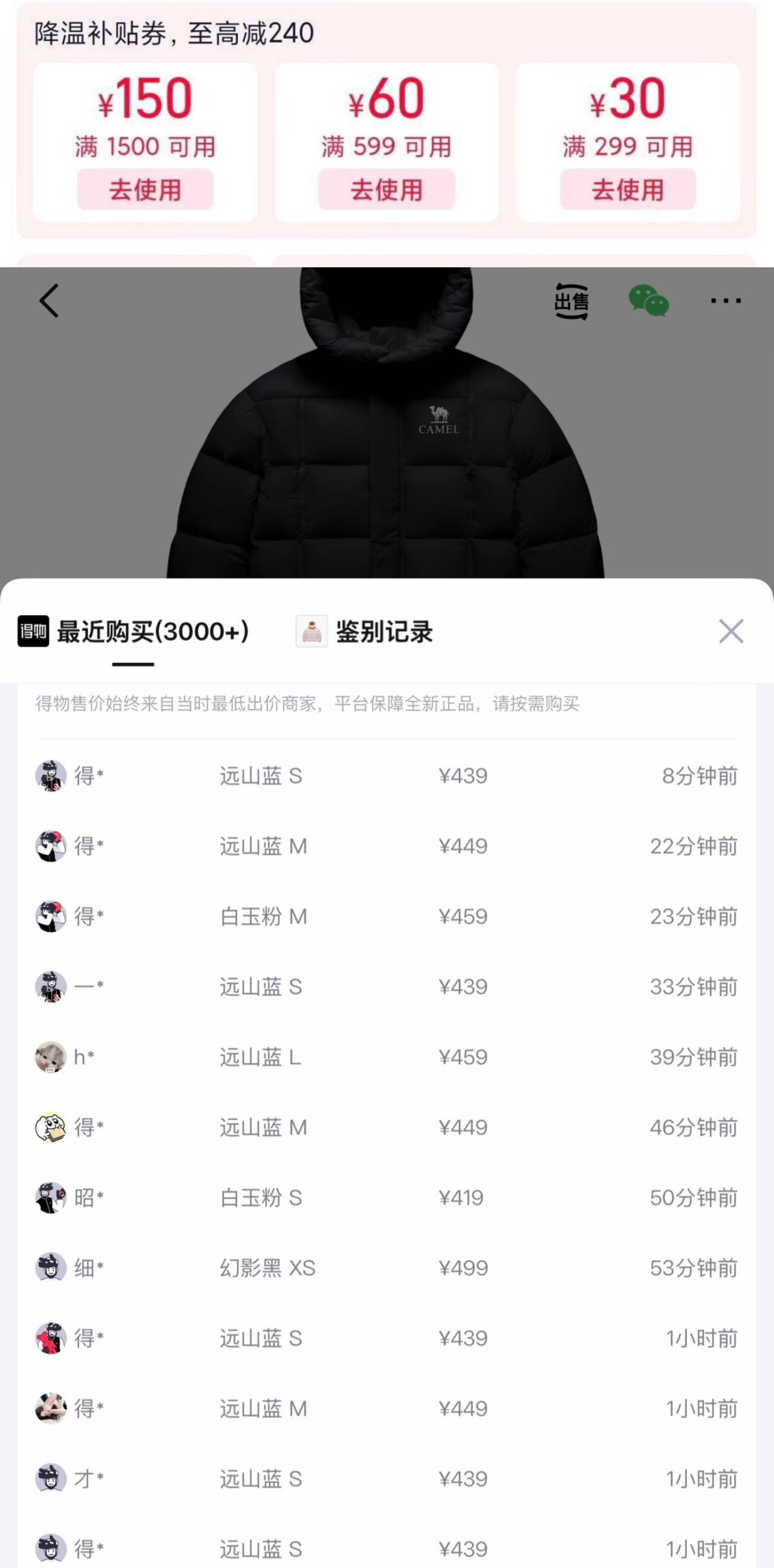The image size is (774, 1568).
Task: Use the ¥150 coupon
Action: point(145,190)
